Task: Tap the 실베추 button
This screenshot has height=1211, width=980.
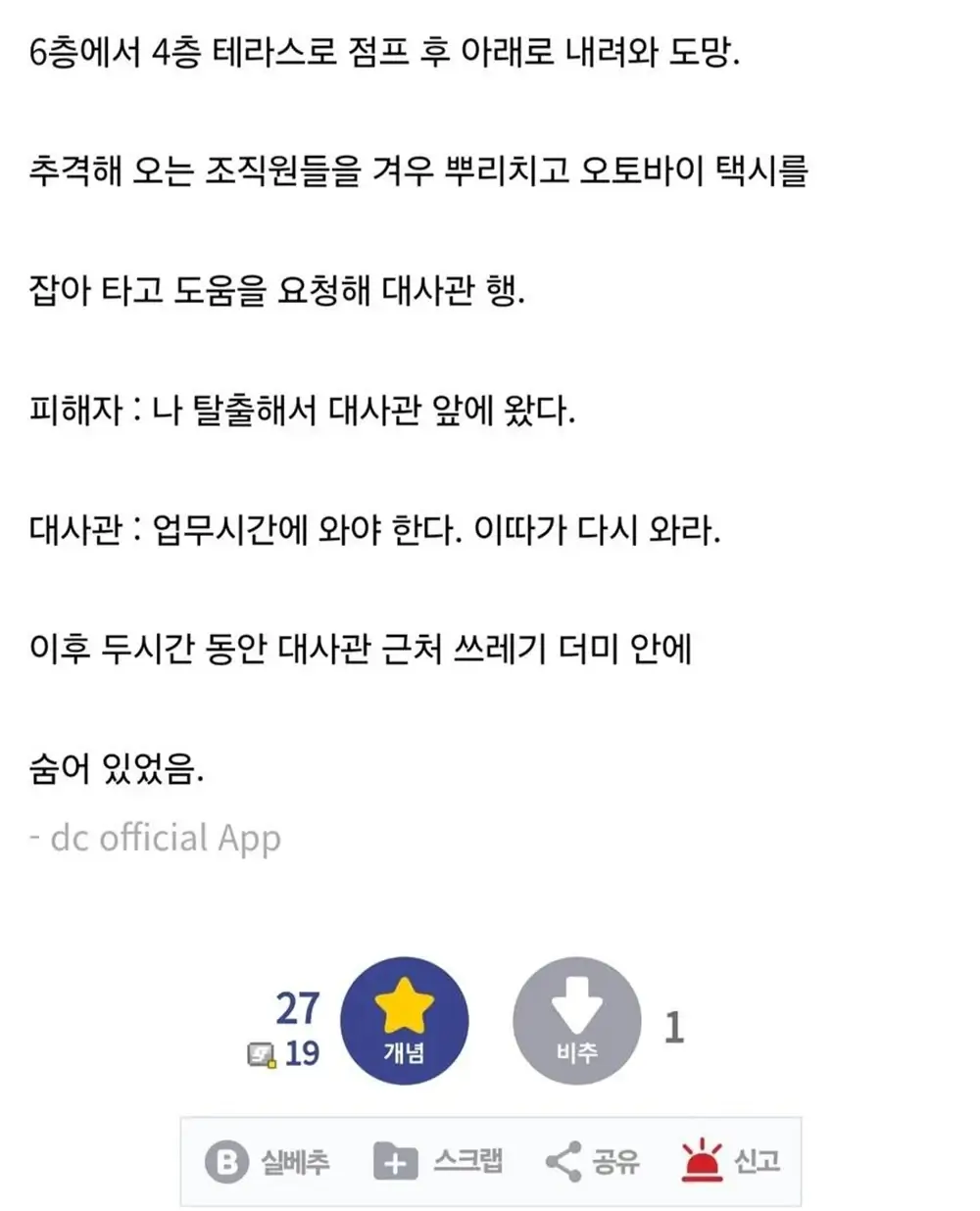Action: [x=268, y=1162]
